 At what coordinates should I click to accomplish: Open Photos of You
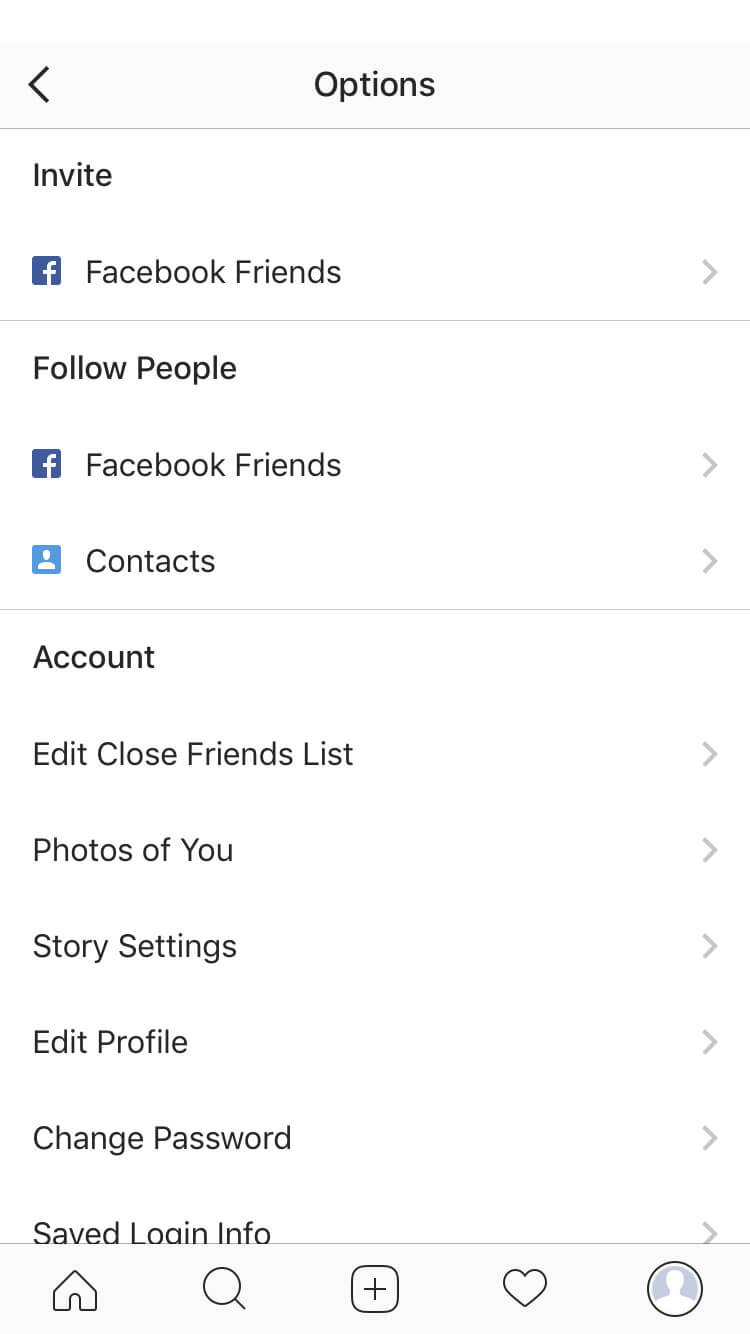(x=375, y=850)
